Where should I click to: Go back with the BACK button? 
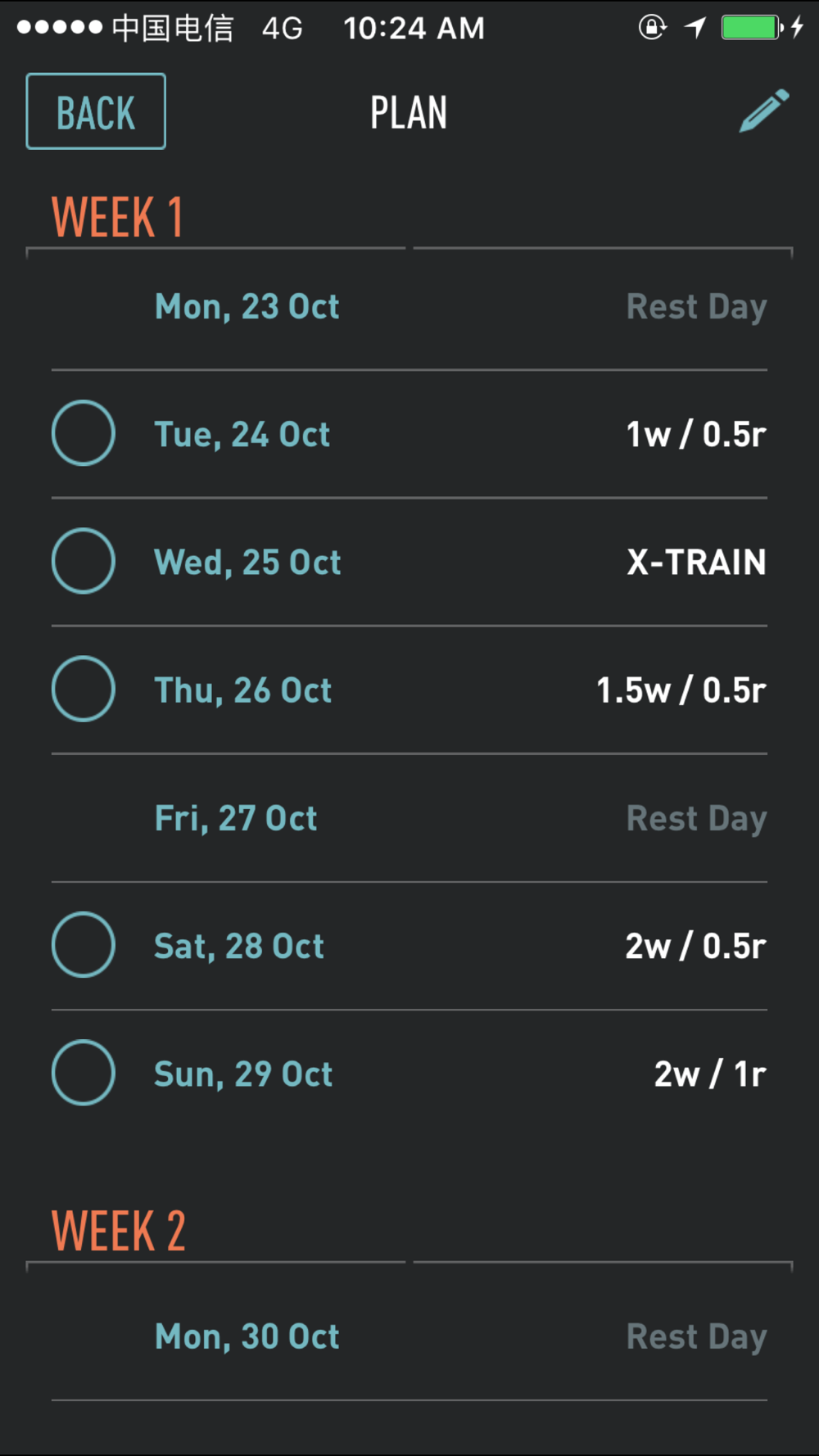pyautogui.click(x=96, y=111)
